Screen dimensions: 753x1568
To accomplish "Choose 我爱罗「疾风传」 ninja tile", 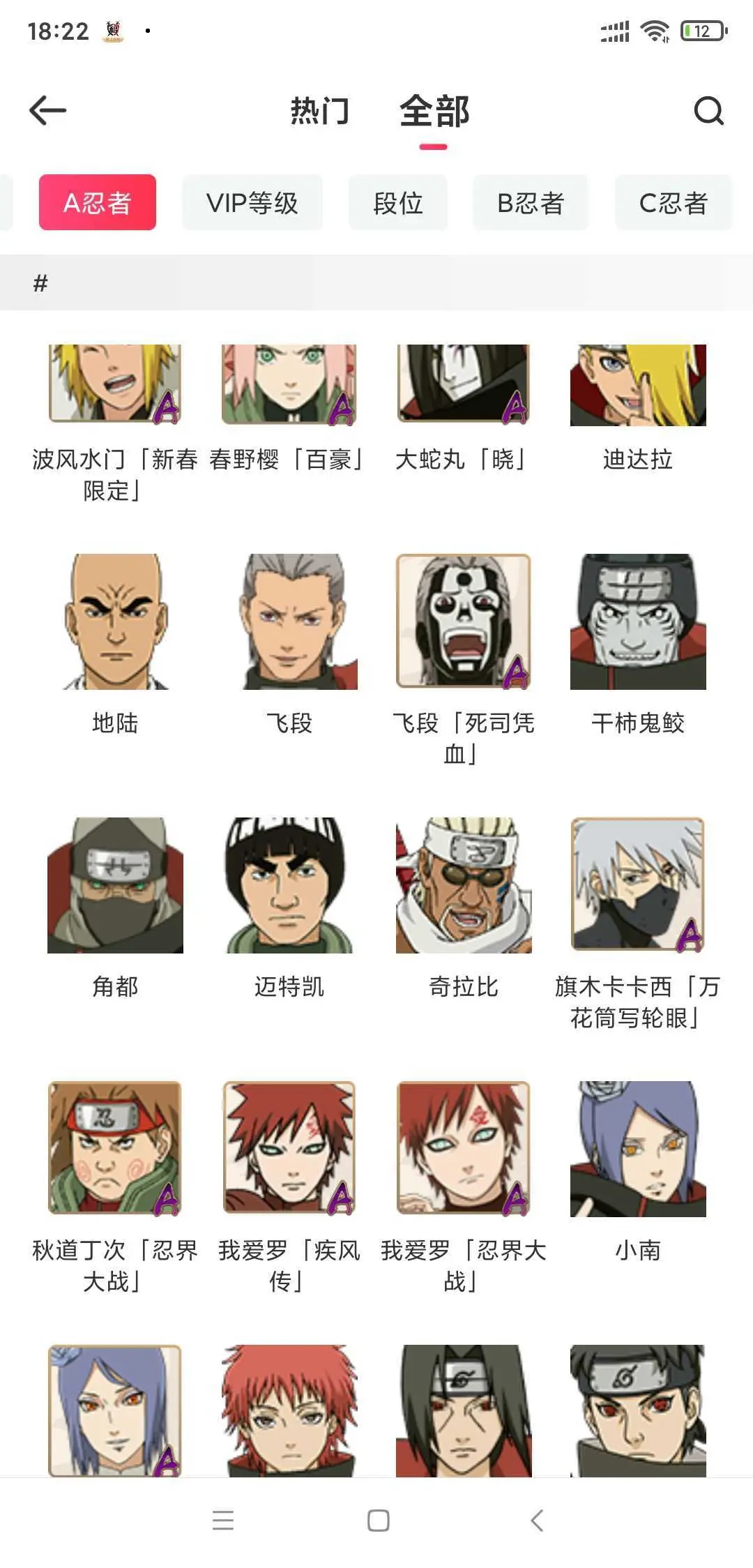I will click(x=289, y=1149).
